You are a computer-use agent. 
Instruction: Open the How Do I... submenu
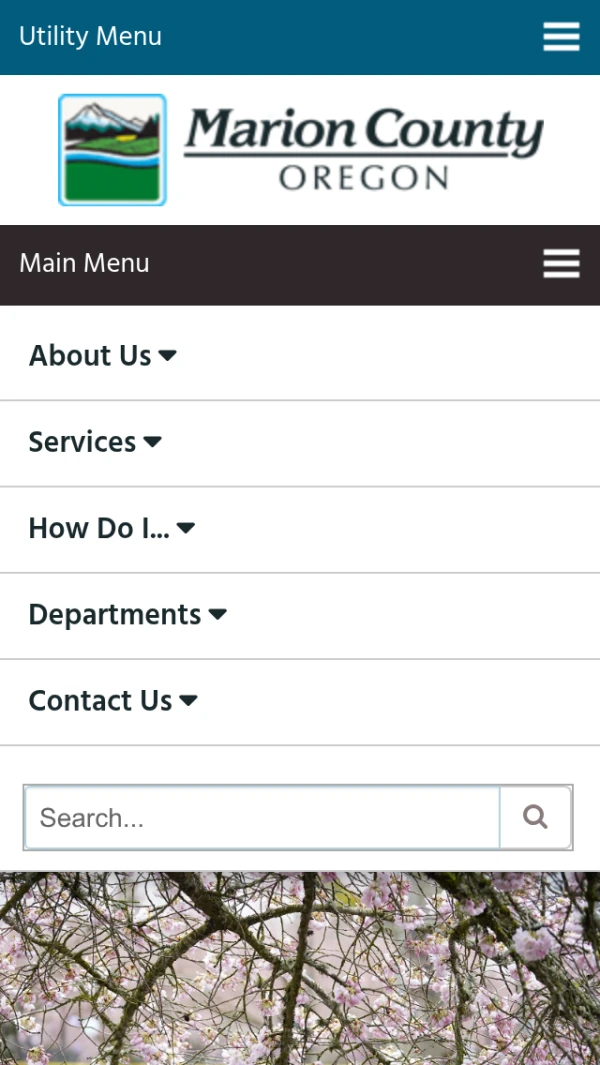pos(111,528)
